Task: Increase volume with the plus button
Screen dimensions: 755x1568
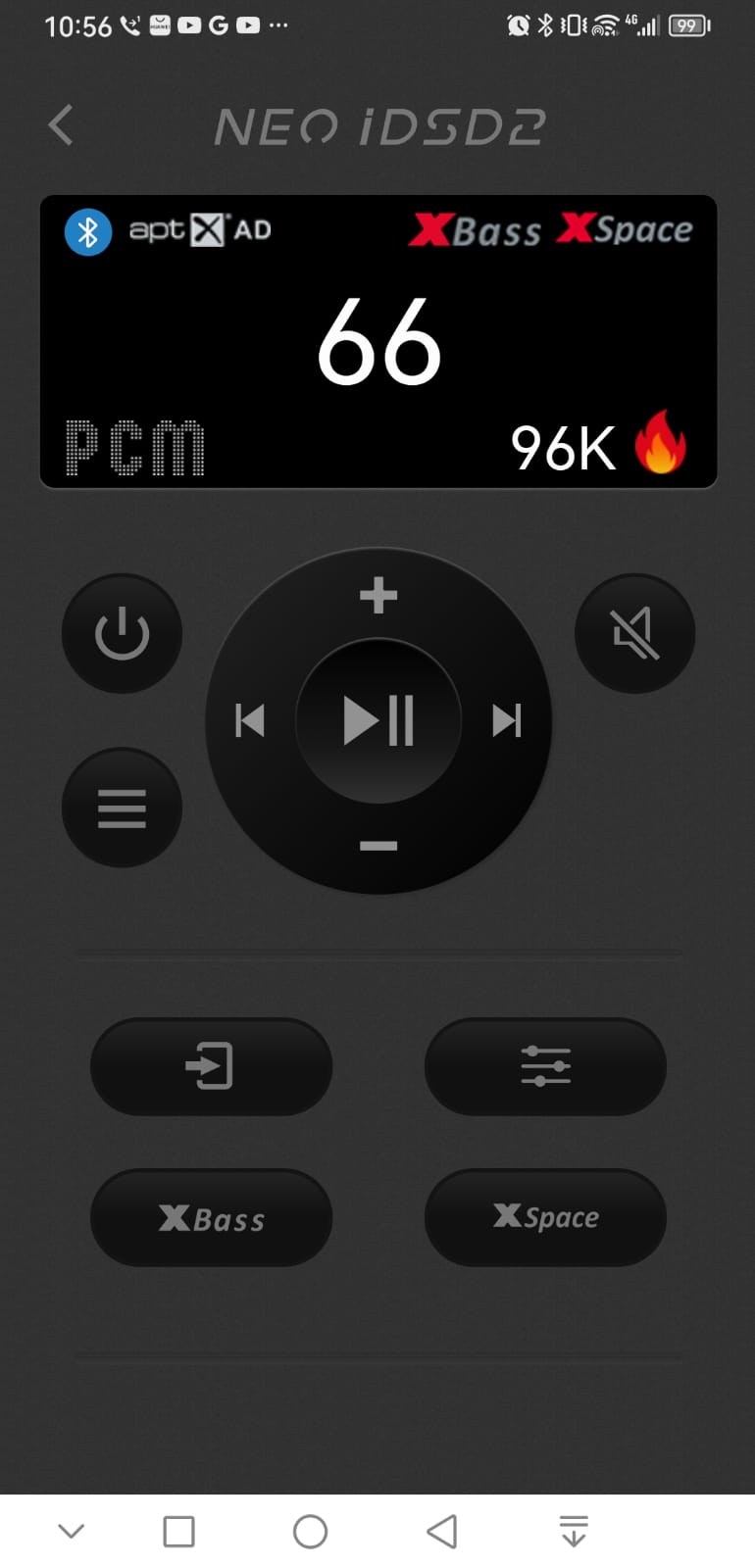Action: pyautogui.click(x=378, y=595)
